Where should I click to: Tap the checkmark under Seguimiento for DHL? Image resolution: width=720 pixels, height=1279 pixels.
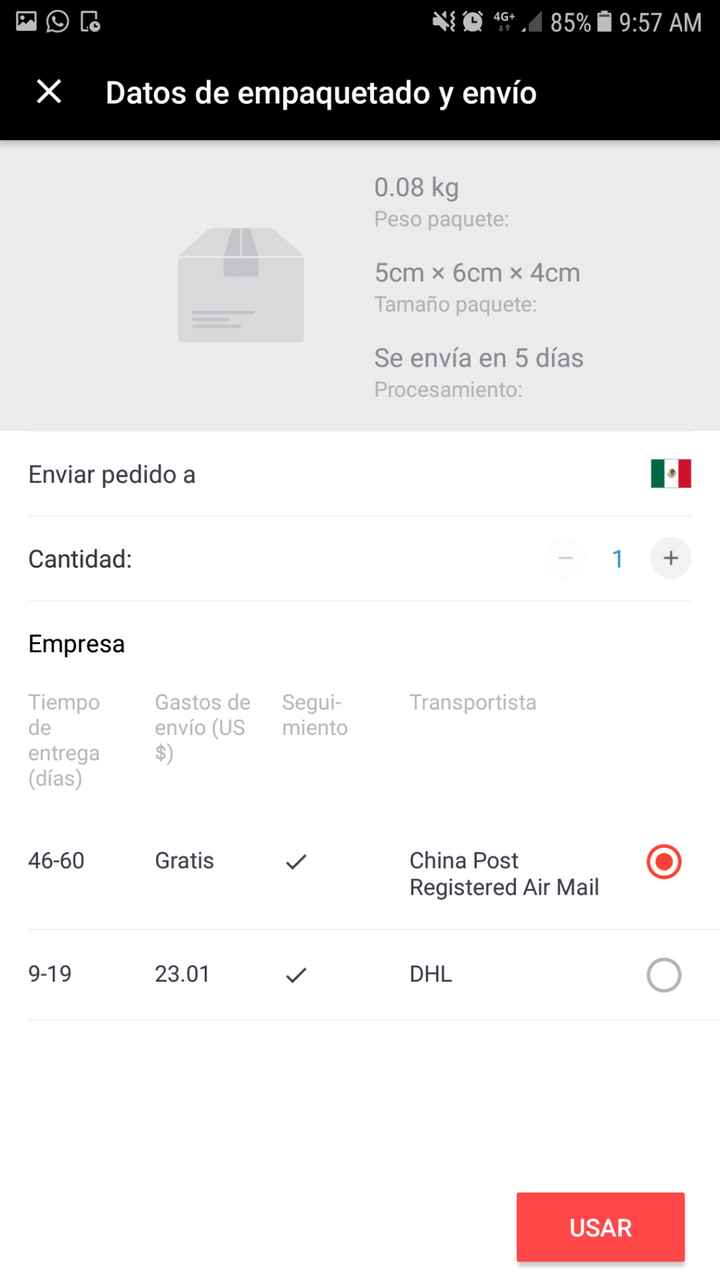[295, 974]
